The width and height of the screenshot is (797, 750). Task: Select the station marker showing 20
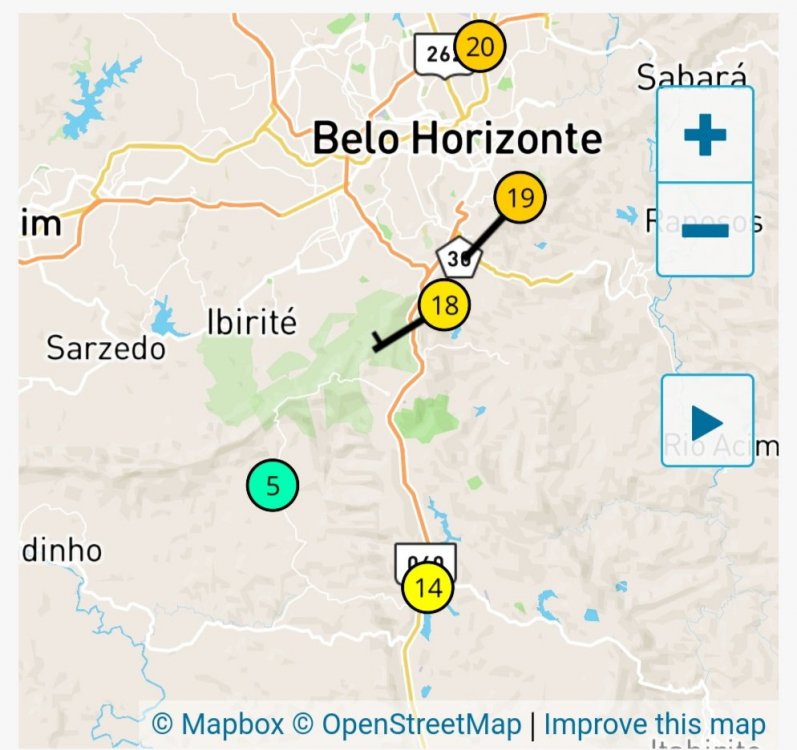point(480,46)
